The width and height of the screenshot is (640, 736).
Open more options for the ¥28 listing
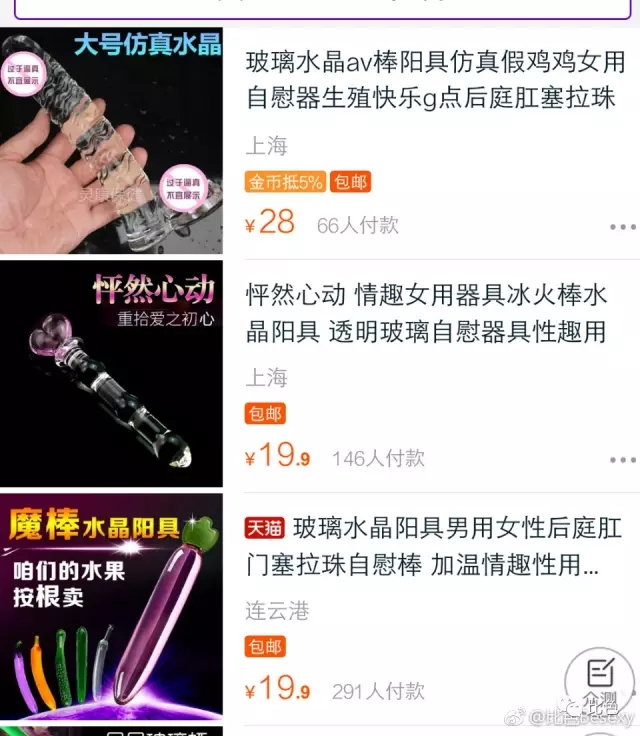622,227
